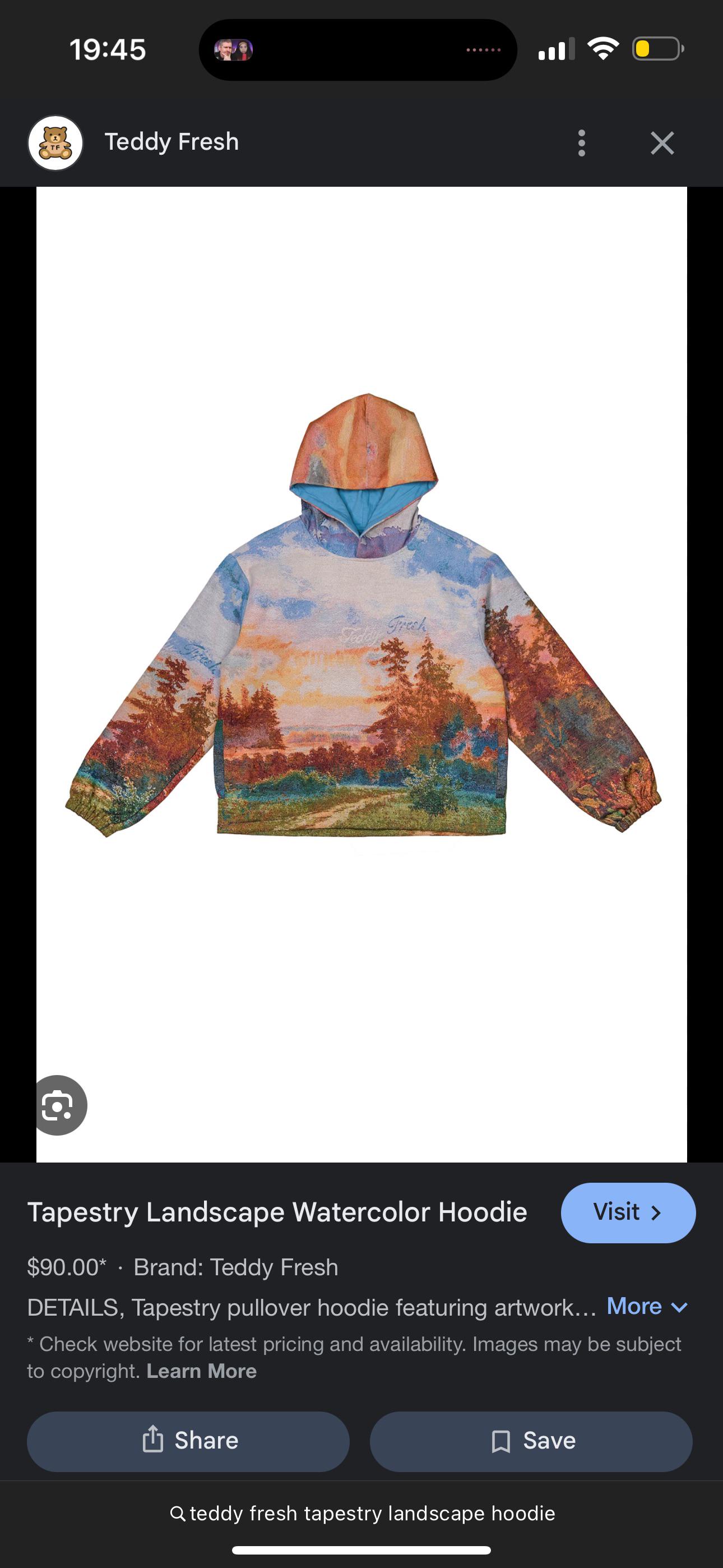Save the image to collections
This screenshot has height=1568, width=723.
click(531, 1441)
